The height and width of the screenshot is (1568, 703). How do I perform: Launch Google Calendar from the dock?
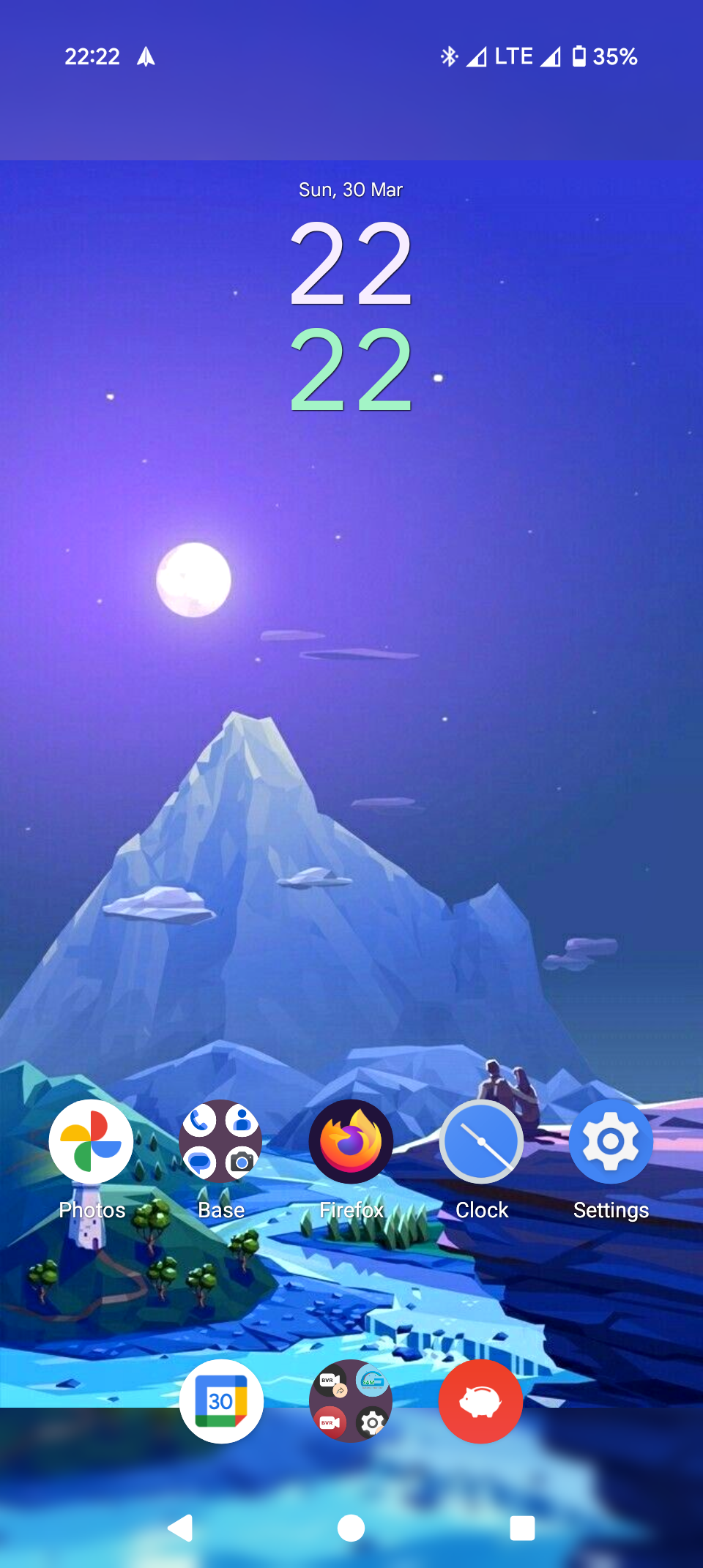(221, 1401)
